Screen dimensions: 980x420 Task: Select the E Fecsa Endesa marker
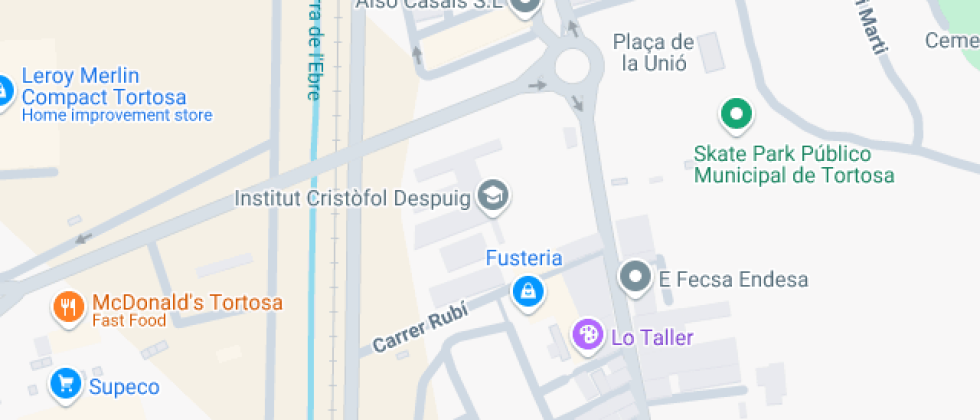(x=635, y=277)
